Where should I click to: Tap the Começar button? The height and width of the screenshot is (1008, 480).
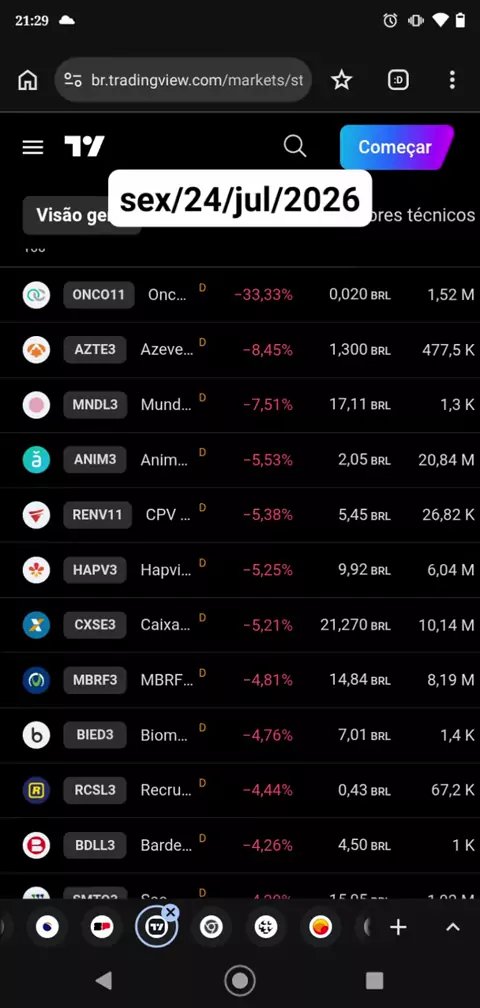click(x=396, y=147)
